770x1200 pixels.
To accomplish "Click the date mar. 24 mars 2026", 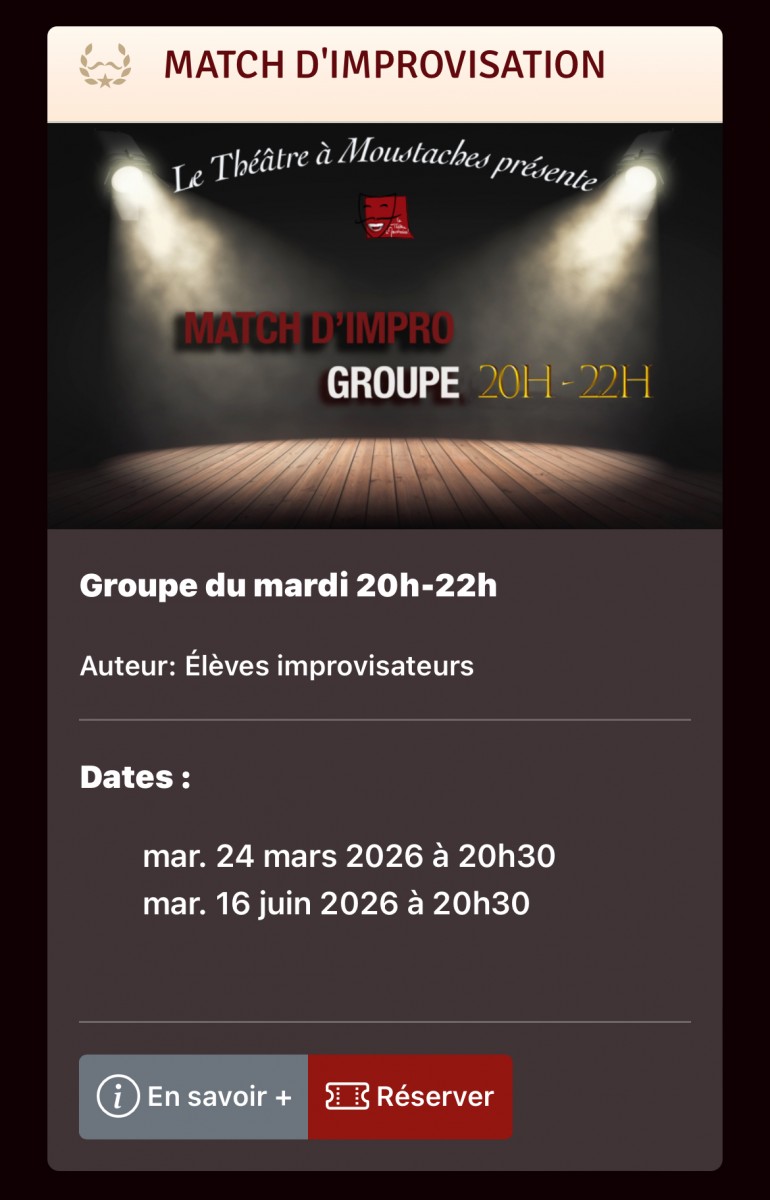I will pyautogui.click(x=351, y=855).
